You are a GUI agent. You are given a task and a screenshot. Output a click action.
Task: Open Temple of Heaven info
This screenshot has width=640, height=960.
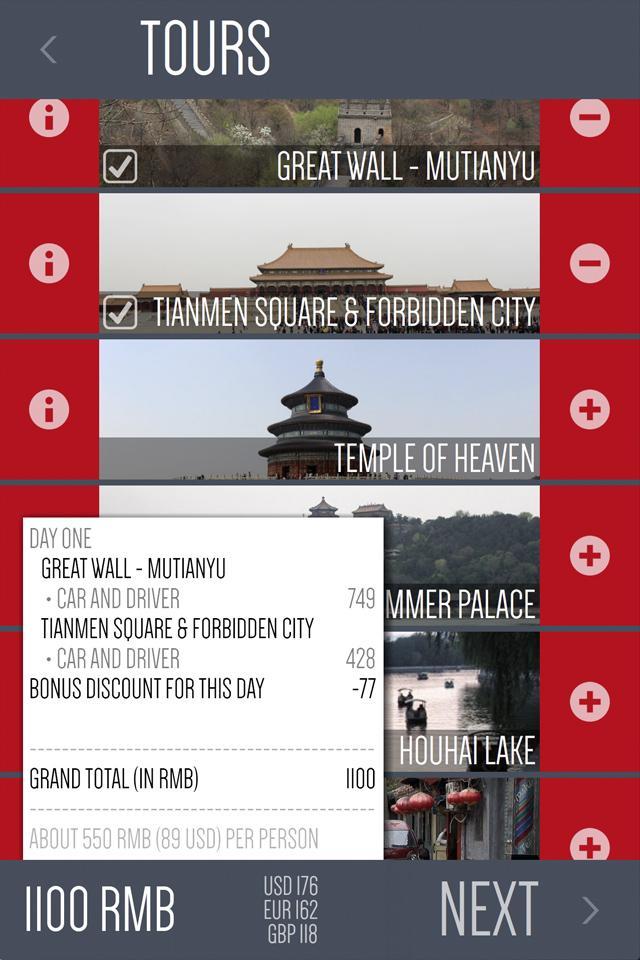click(49, 409)
